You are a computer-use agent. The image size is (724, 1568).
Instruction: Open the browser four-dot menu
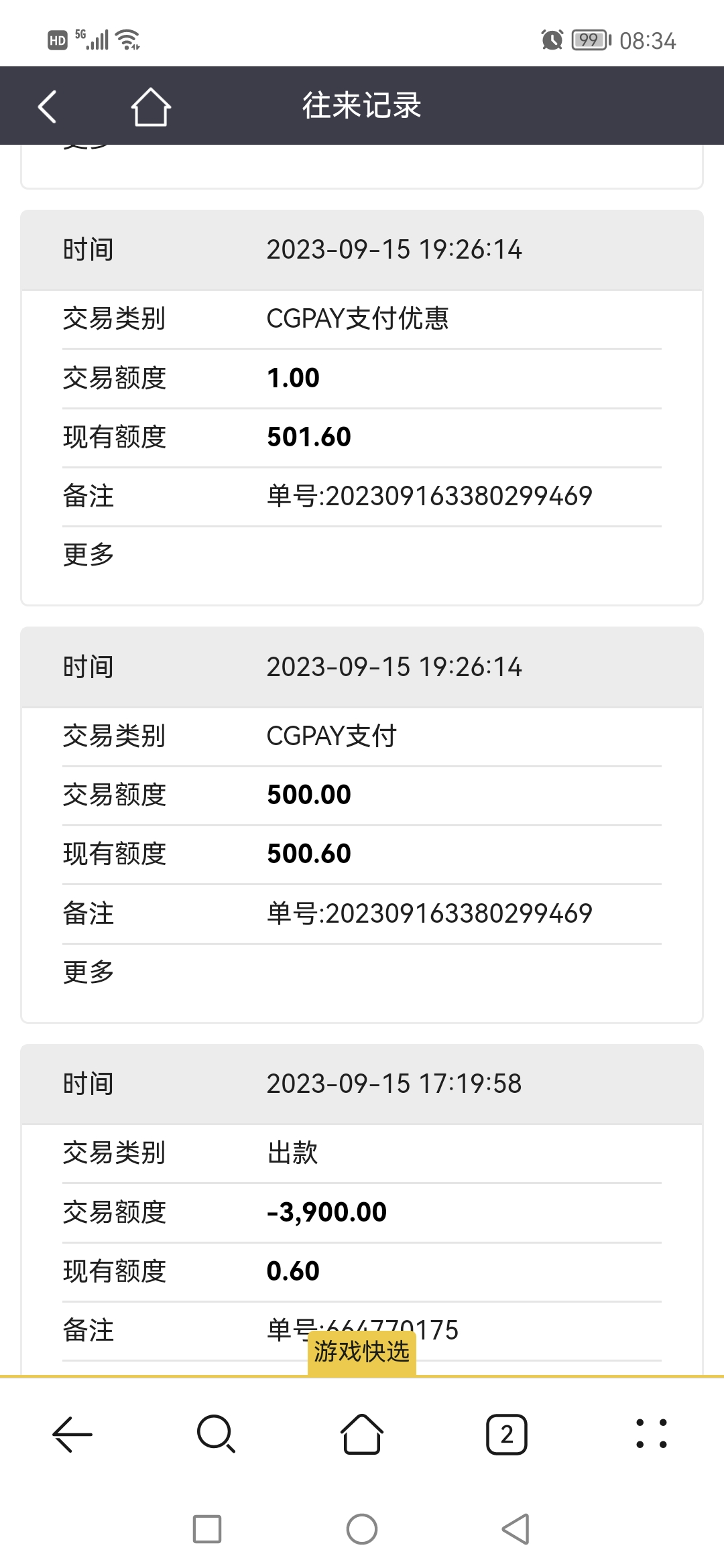click(651, 1434)
